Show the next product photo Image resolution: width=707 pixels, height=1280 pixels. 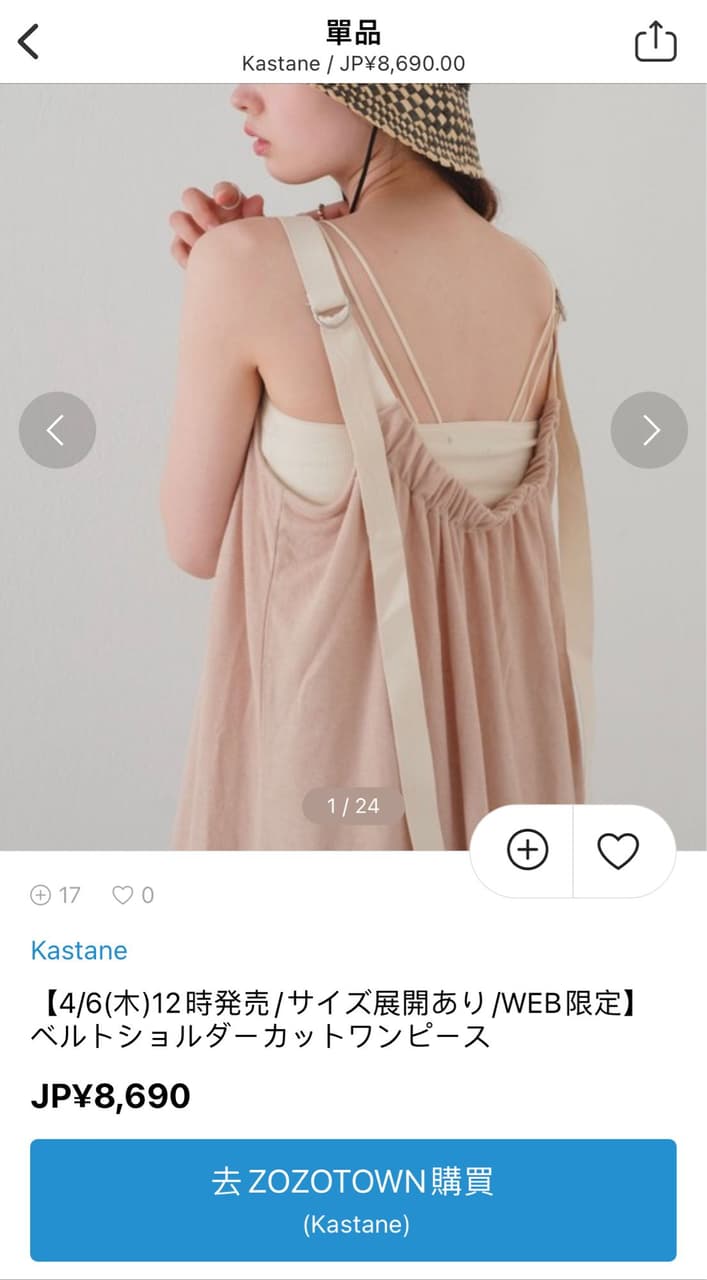[x=649, y=430]
